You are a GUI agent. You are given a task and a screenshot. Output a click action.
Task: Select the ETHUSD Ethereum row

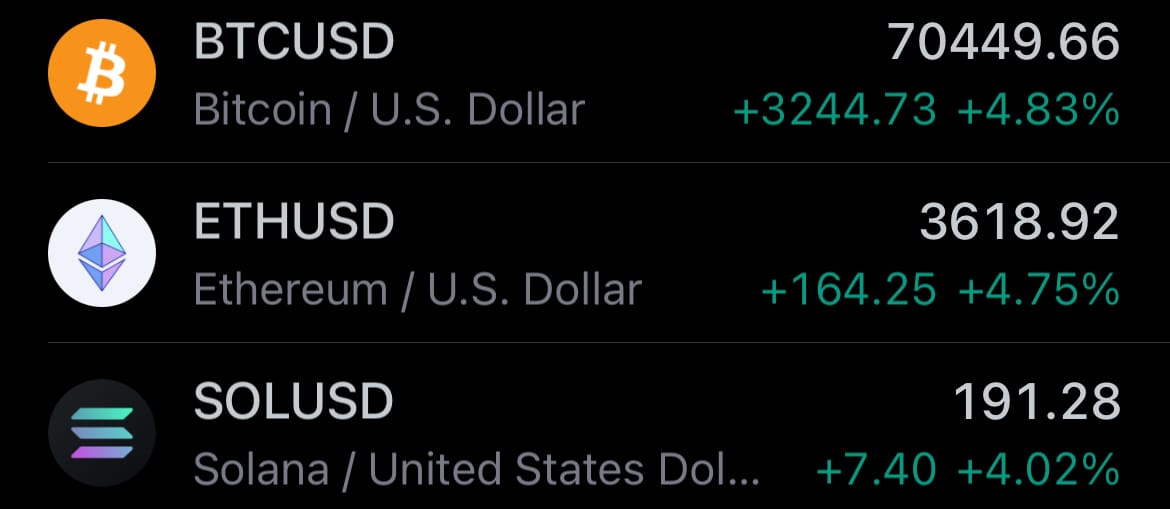(x=585, y=253)
